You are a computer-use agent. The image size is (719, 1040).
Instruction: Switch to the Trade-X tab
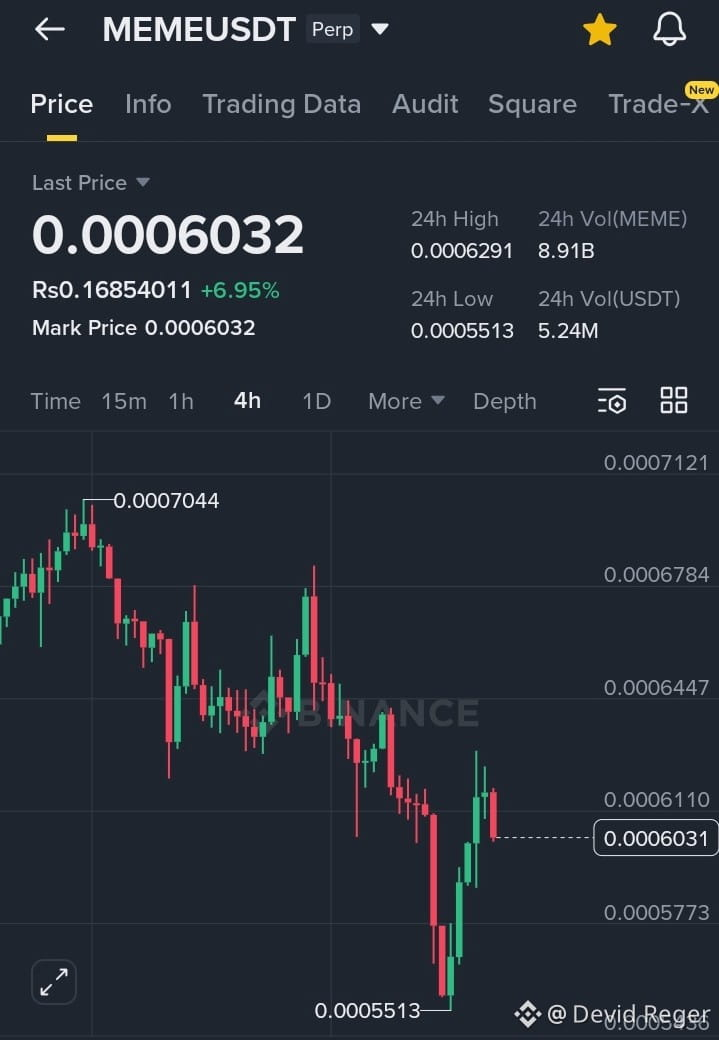(658, 104)
